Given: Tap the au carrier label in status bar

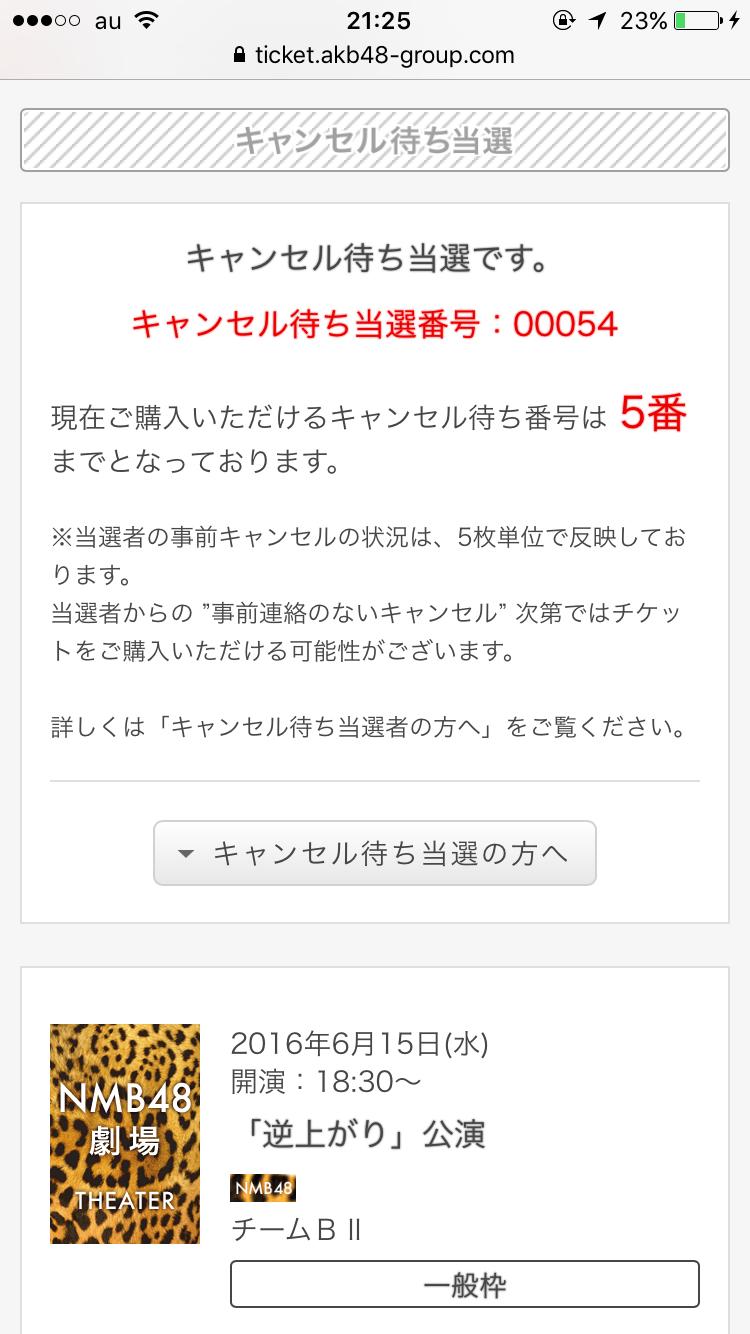Looking at the screenshot, I should pyautogui.click(x=105, y=19).
